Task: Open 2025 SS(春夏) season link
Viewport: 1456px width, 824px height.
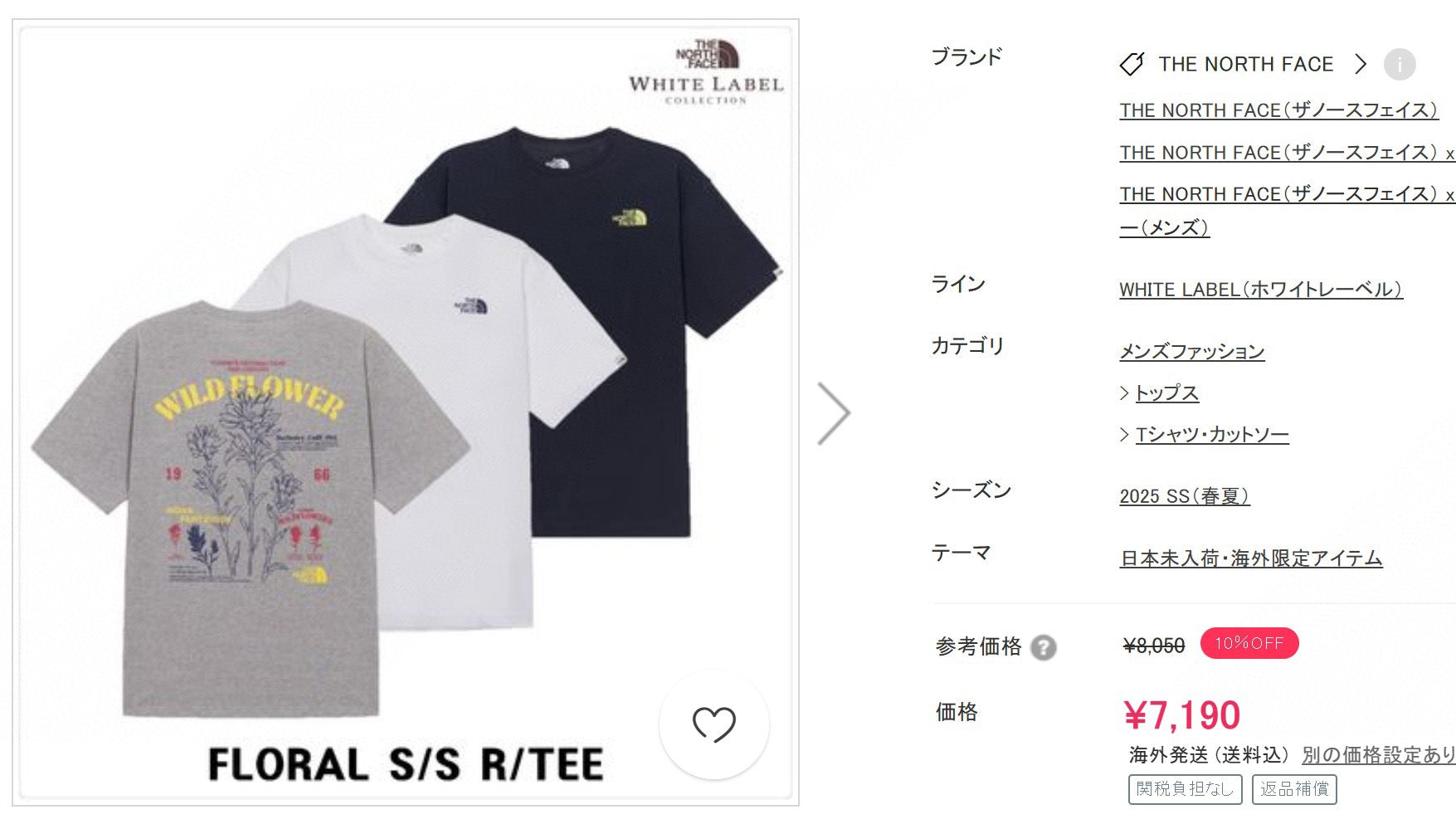Action: click(1184, 496)
